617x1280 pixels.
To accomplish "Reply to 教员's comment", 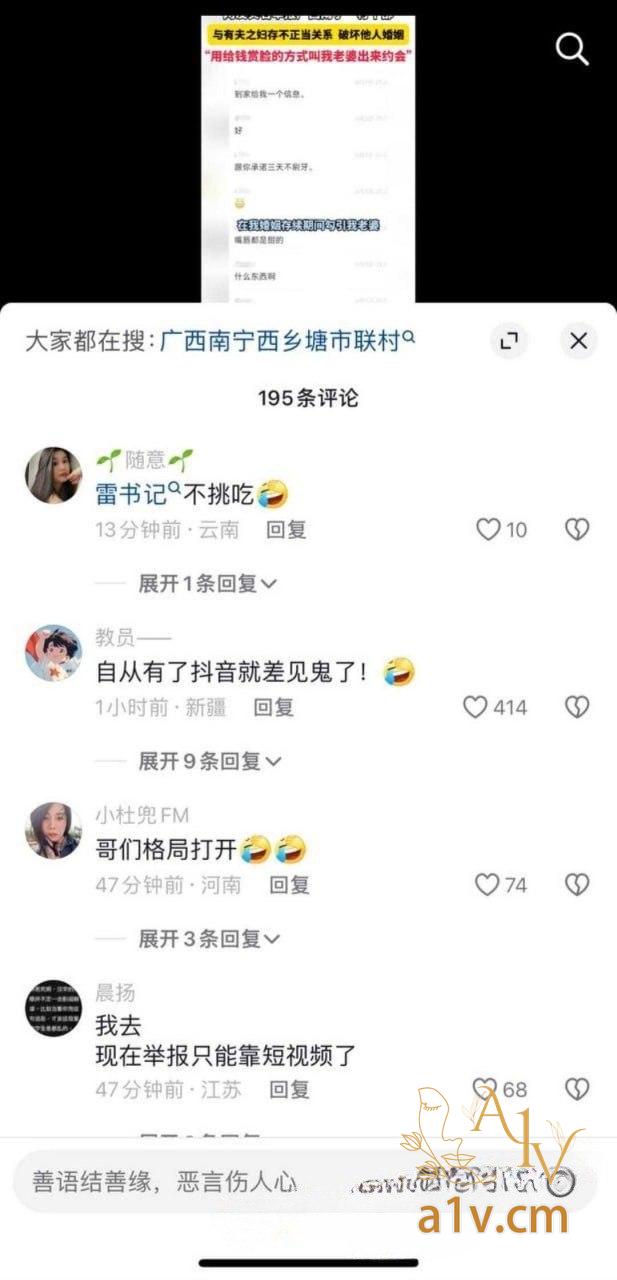I will click(x=273, y=708).
